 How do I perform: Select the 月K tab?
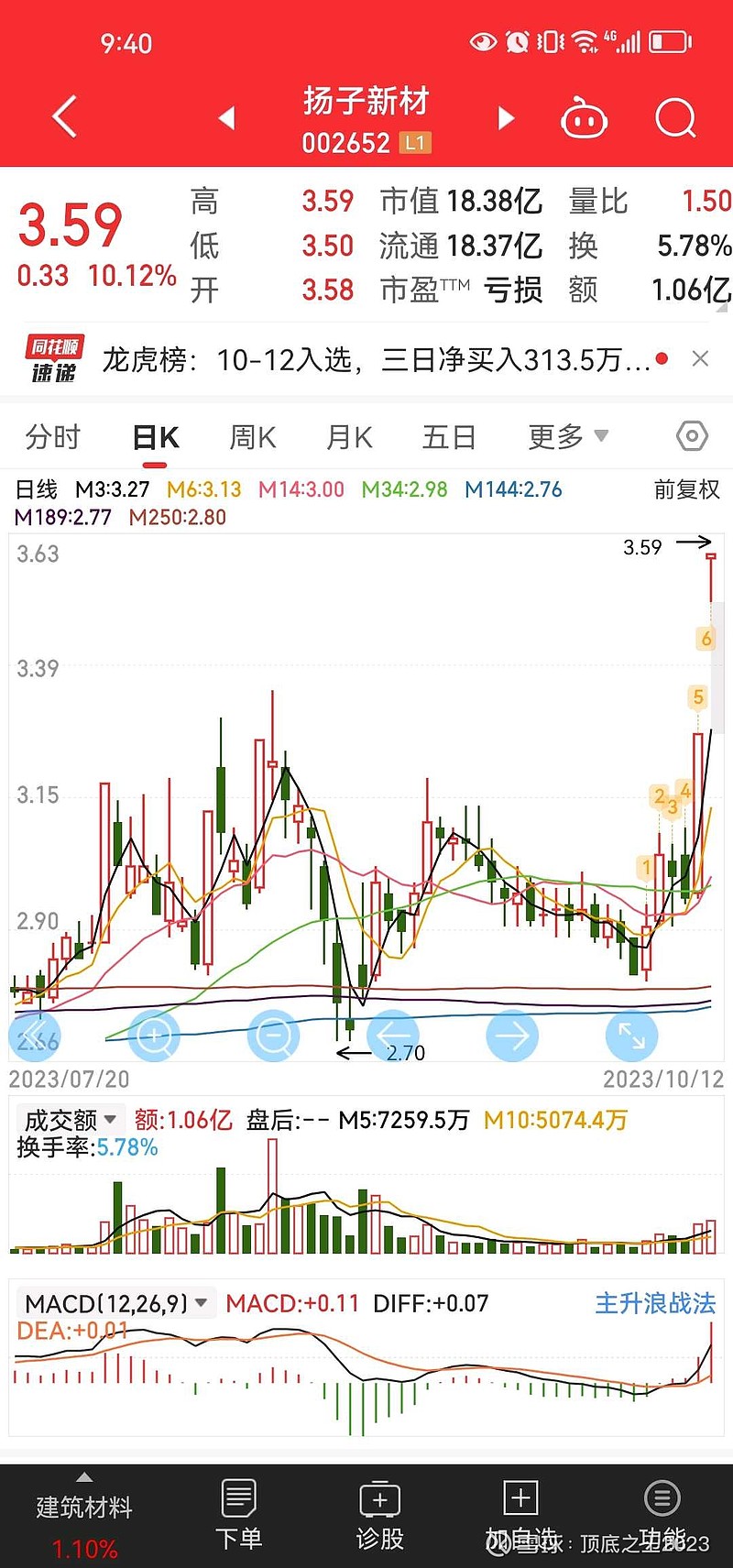pos(349,437)
